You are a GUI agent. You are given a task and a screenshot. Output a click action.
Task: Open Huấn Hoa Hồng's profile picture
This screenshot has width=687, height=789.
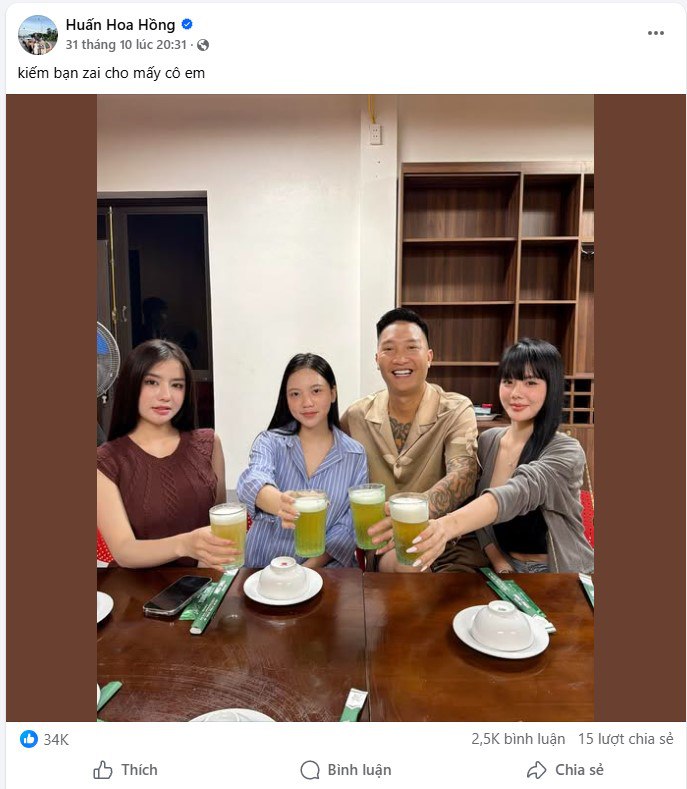pos(38,35)
